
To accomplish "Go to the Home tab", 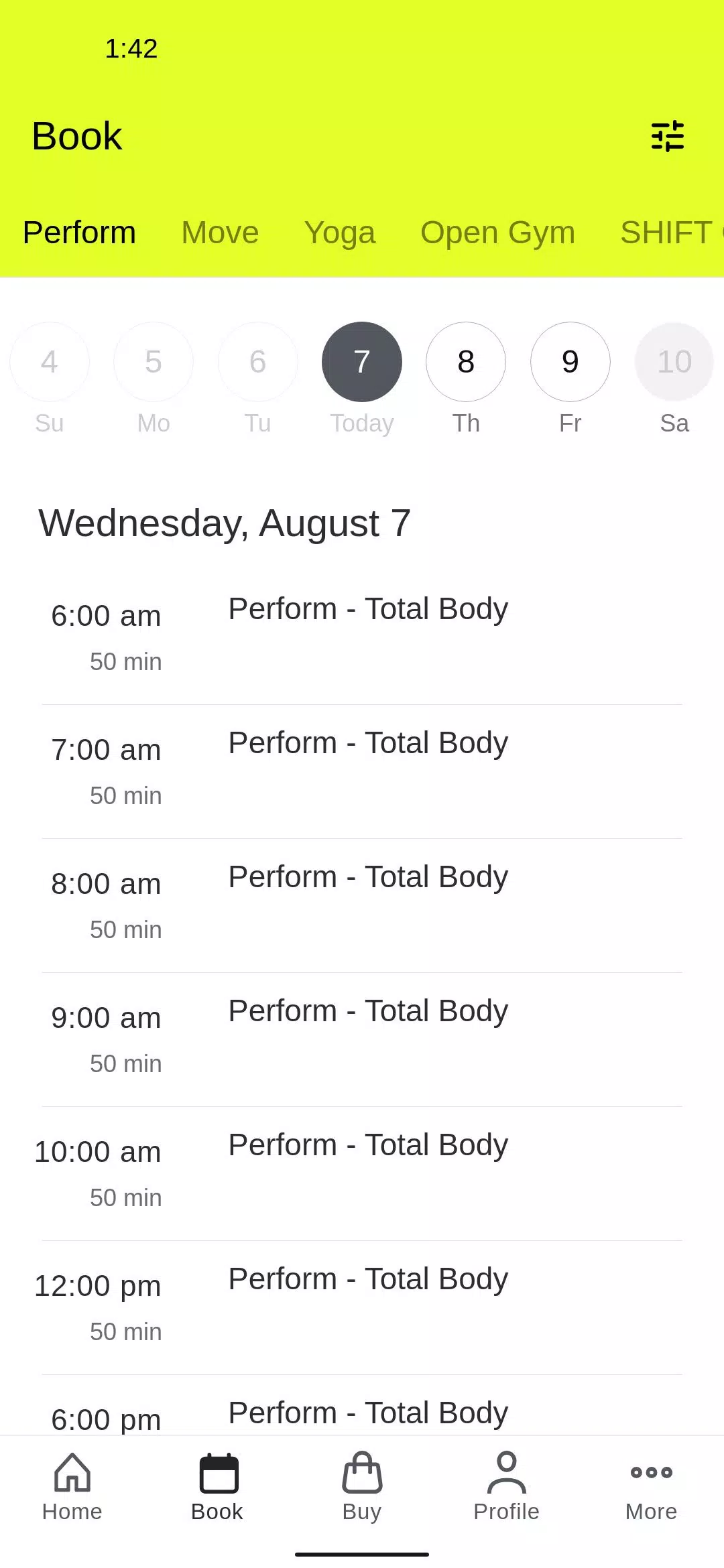I will pos(72,1487).
